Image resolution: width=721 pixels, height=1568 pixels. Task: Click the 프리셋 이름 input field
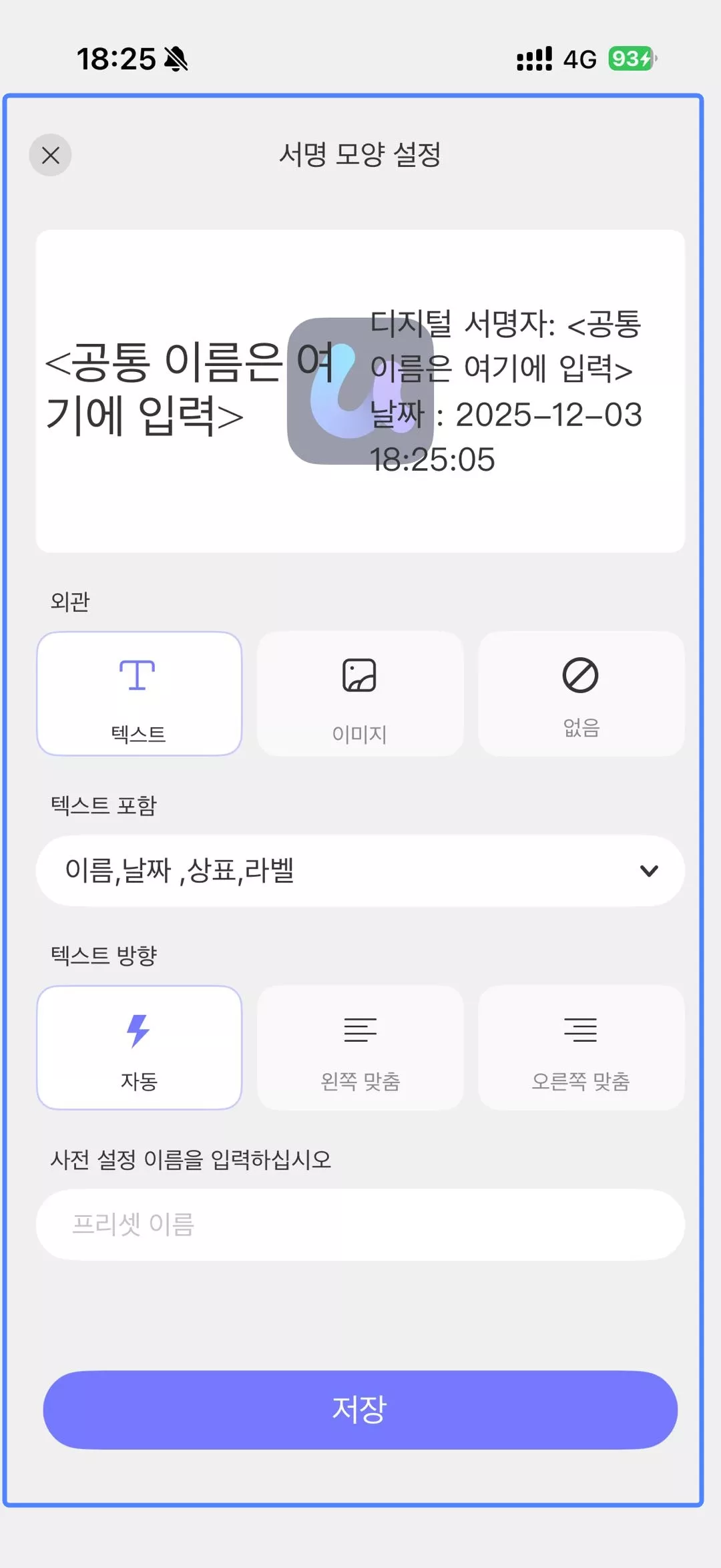click(x=360, y=1225)
